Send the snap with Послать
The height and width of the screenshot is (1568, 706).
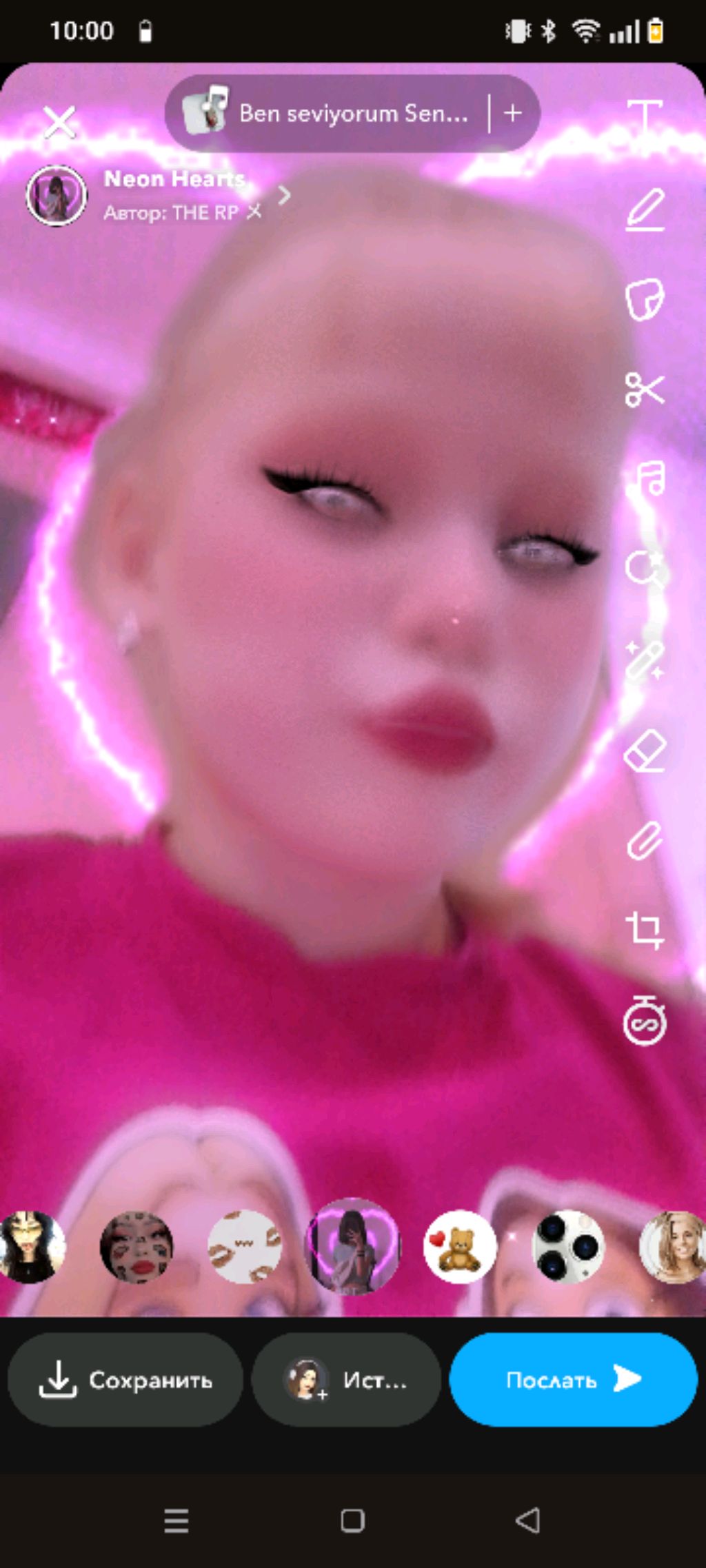click(573, 1380)
